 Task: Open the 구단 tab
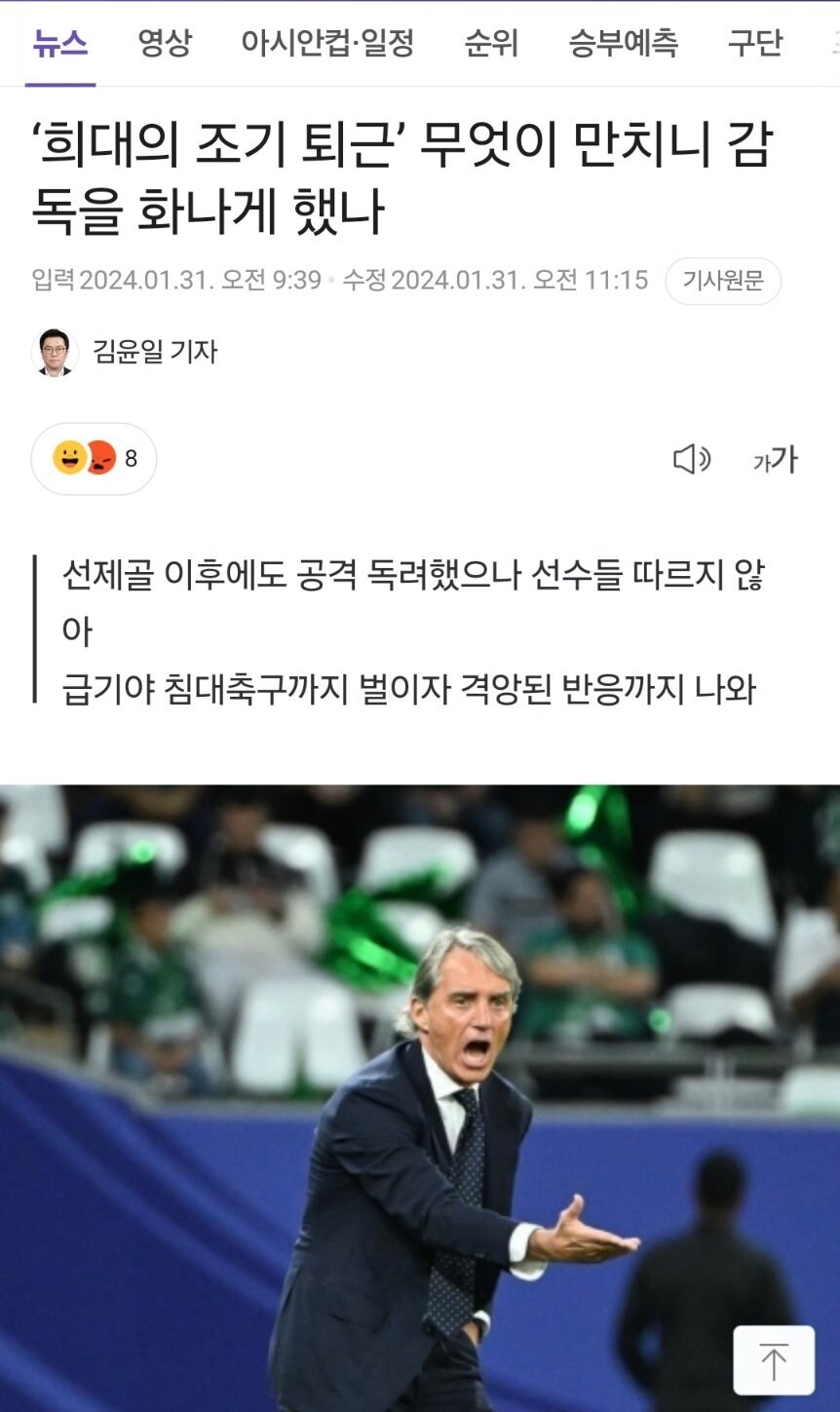click(755, 44)
